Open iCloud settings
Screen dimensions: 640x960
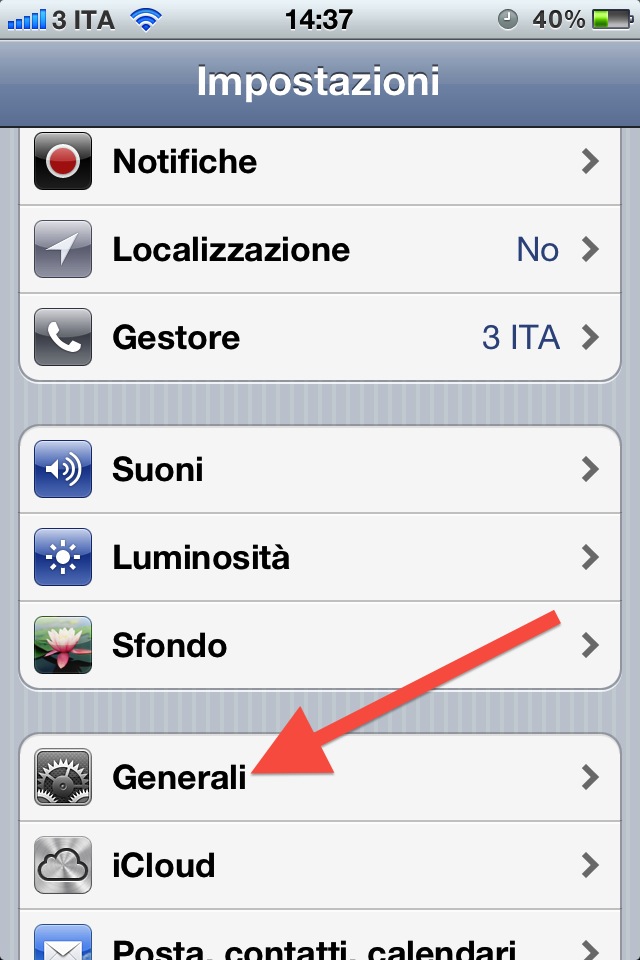320,864
